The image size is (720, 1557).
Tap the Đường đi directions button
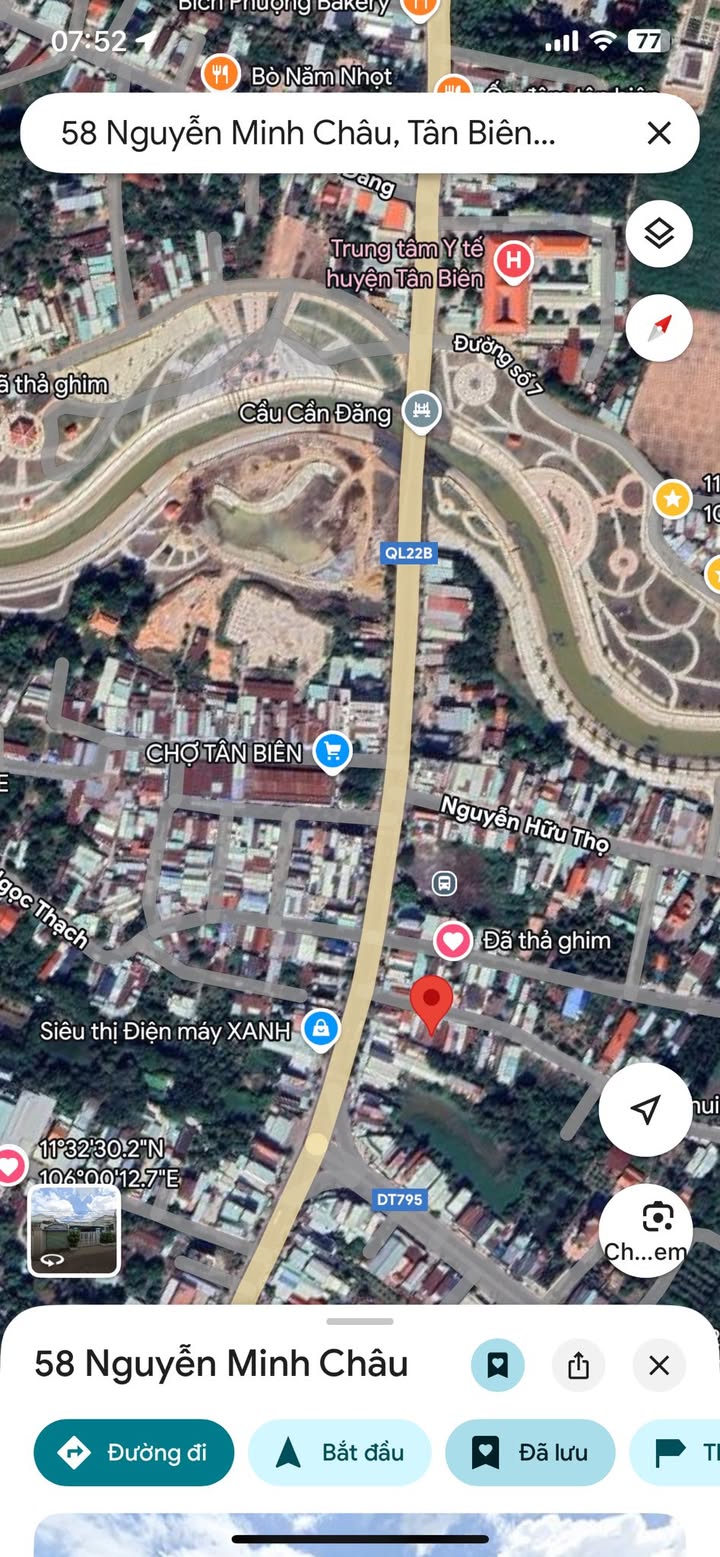[134, 1453]
